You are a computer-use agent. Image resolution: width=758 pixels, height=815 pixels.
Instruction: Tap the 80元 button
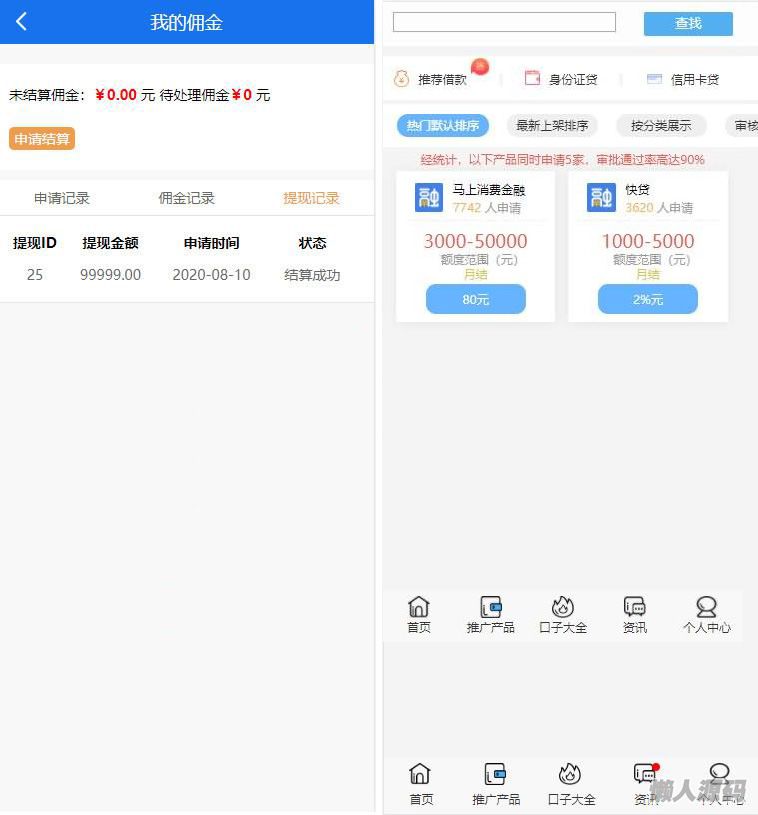click(x=476, y=299)
